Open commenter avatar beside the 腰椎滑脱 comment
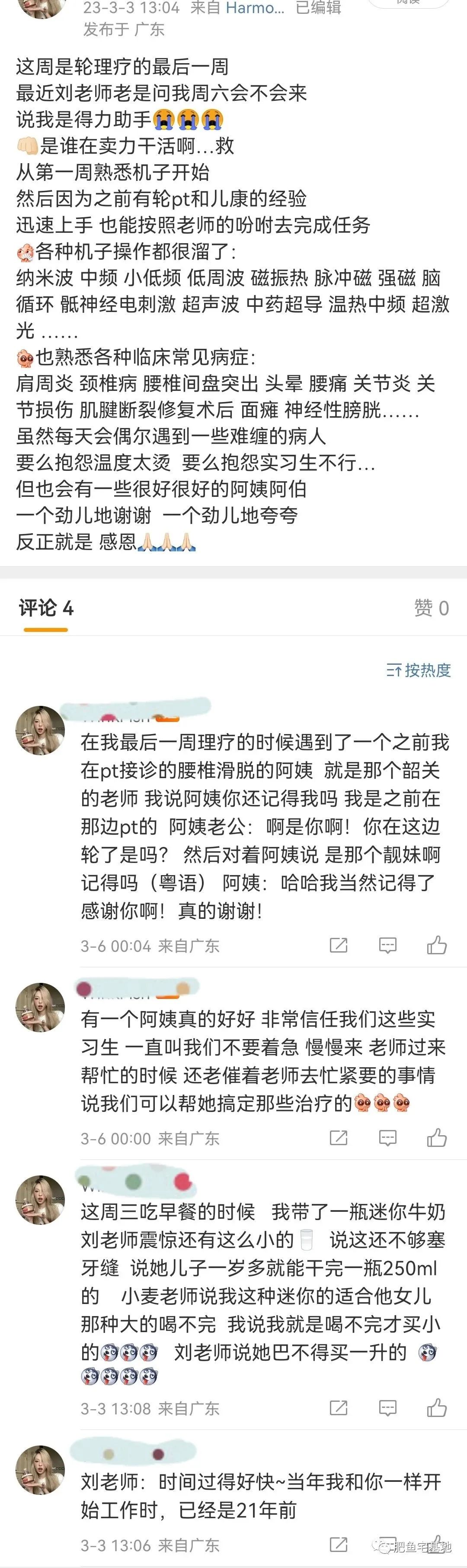Screen dimensions: 467x1568 click(x=40, y=731)
